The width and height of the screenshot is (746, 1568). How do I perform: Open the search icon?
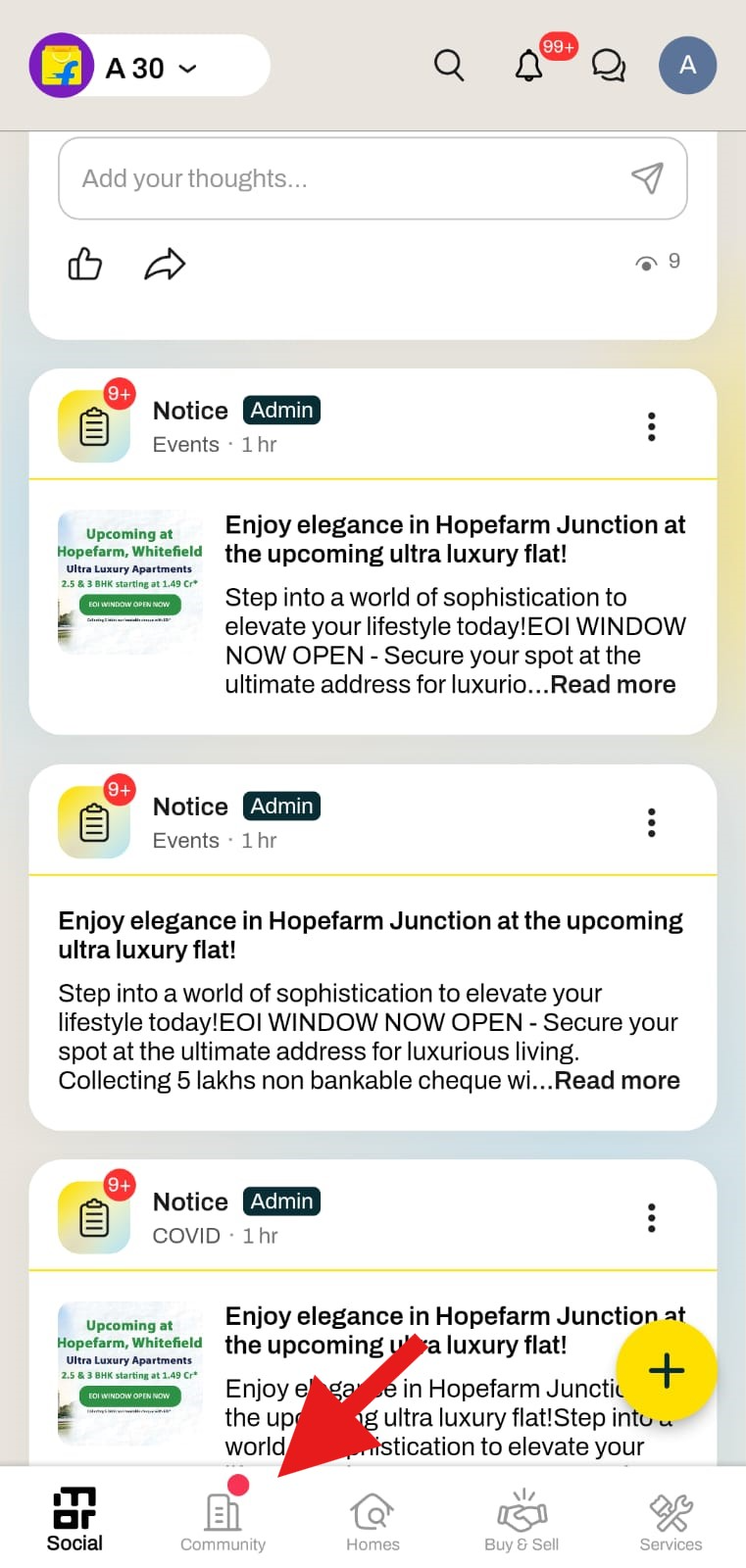coord(449,66)
